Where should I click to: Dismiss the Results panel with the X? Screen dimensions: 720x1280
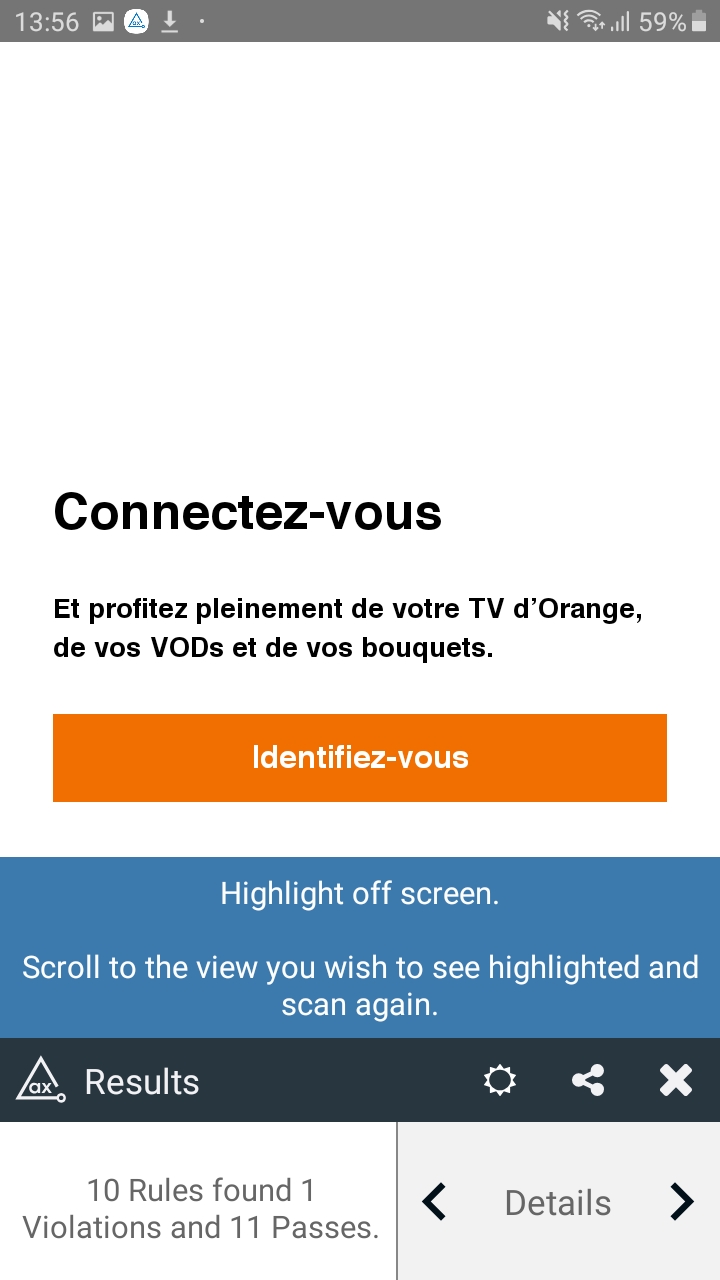click(x=675, y=1080)
